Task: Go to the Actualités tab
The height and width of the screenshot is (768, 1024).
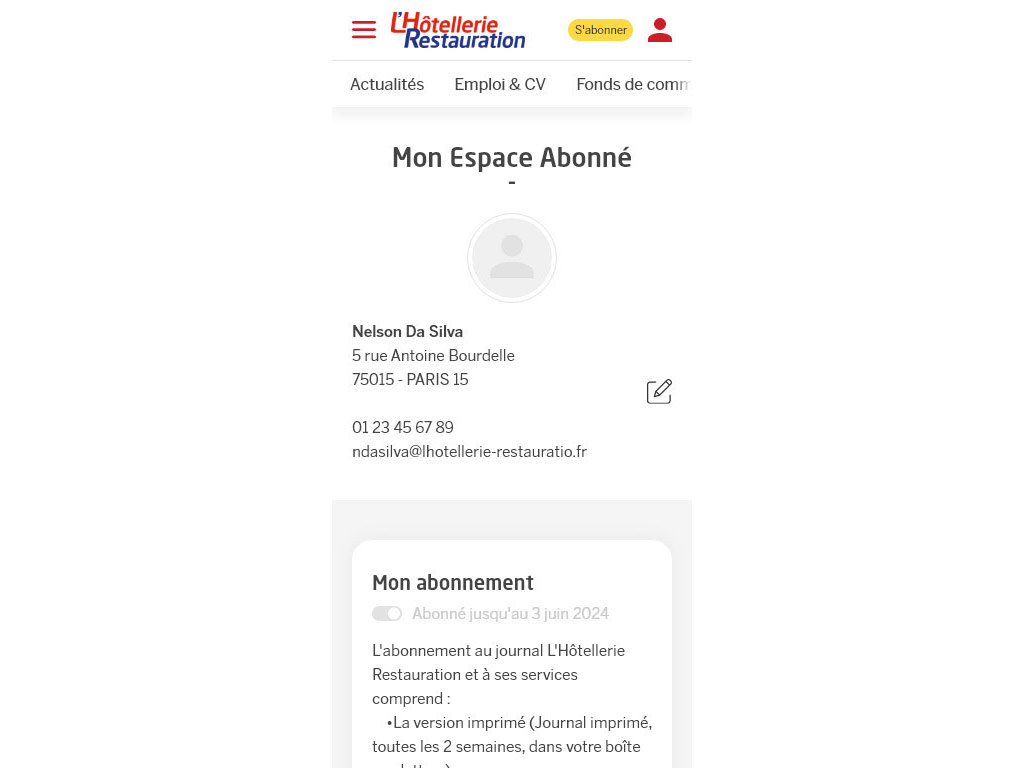Action: point(387,84)
